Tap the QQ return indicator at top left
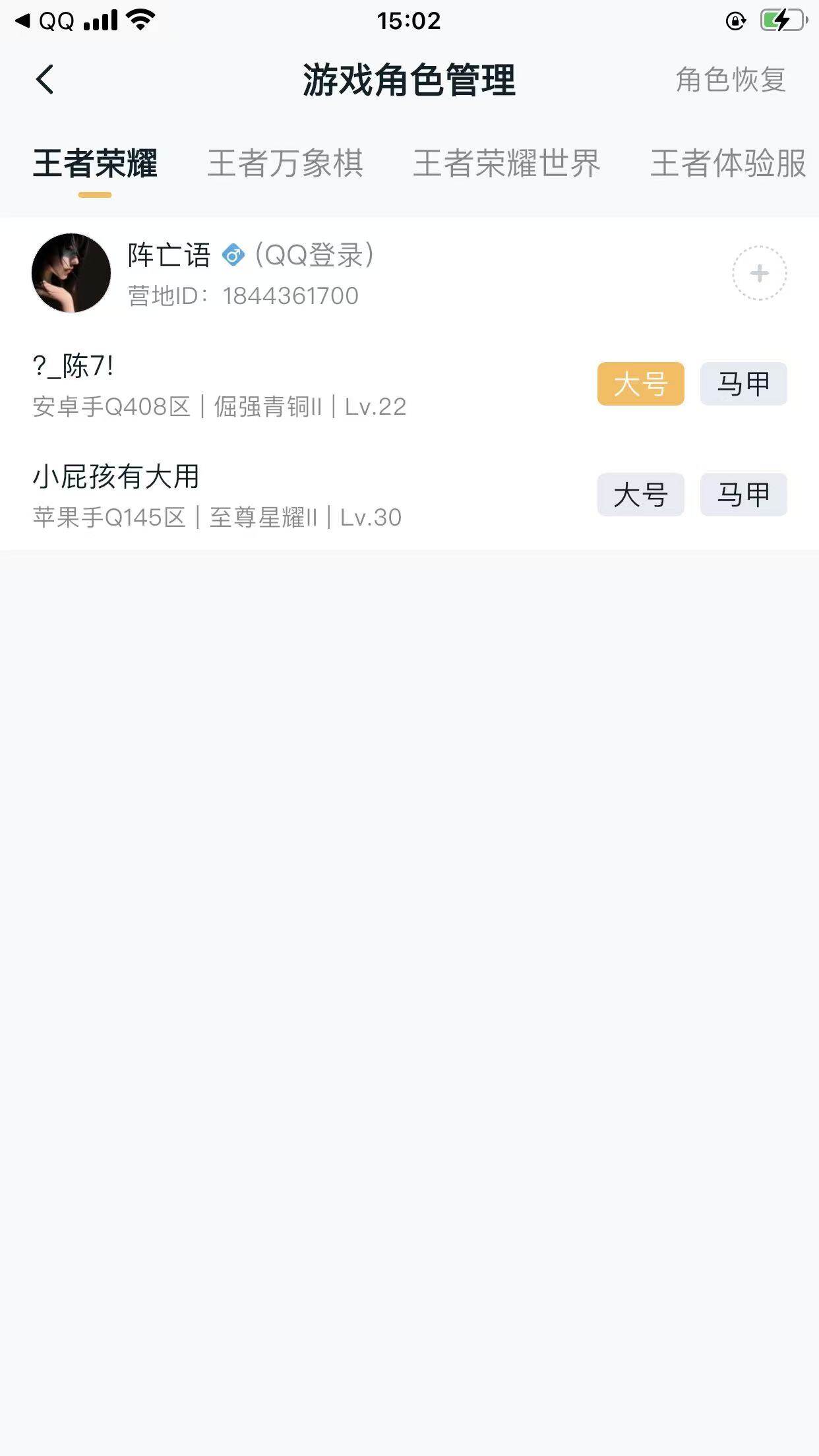 [x=46, y=20]
